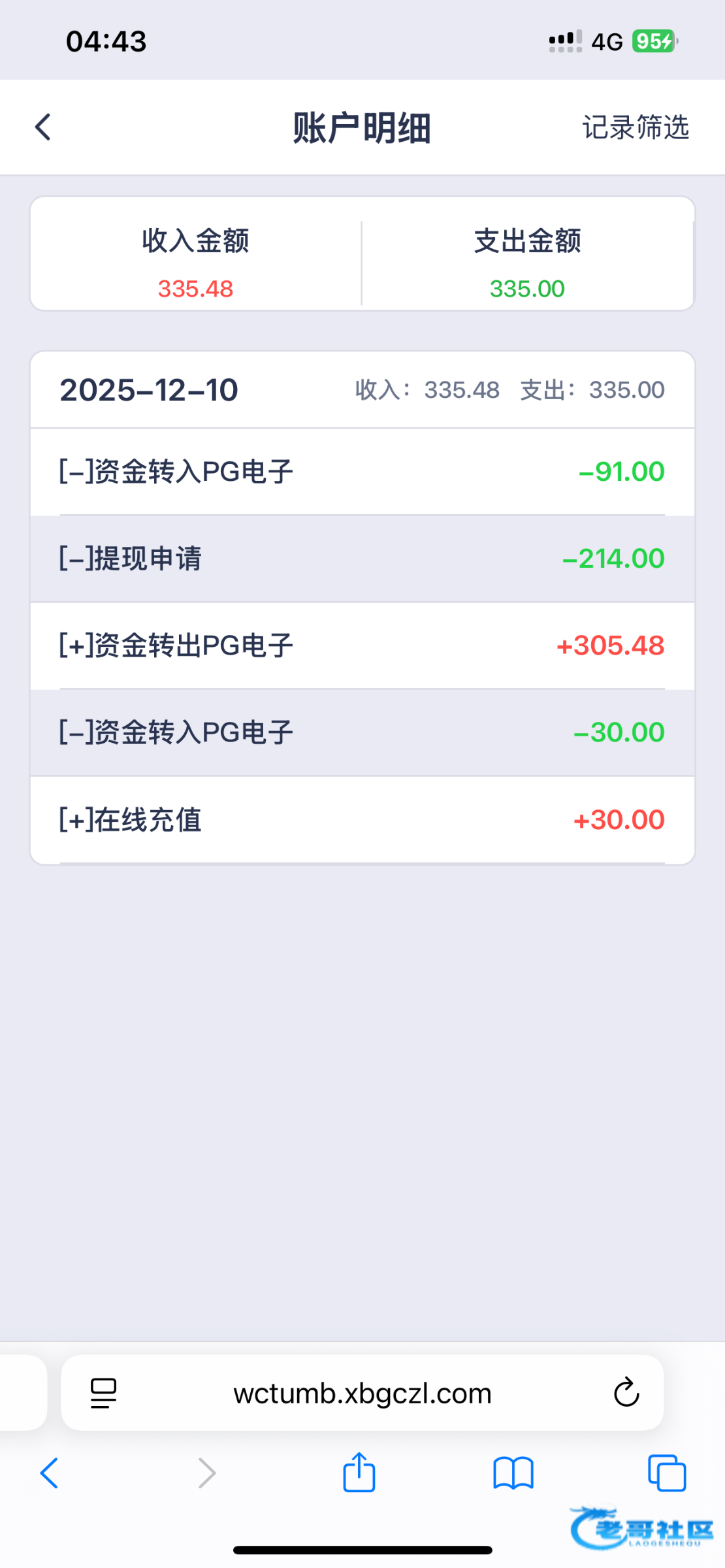Viewport: 725px width, 1568px height.
Task: Open the 记录筛选 record filter
Action: coord(635,127)
